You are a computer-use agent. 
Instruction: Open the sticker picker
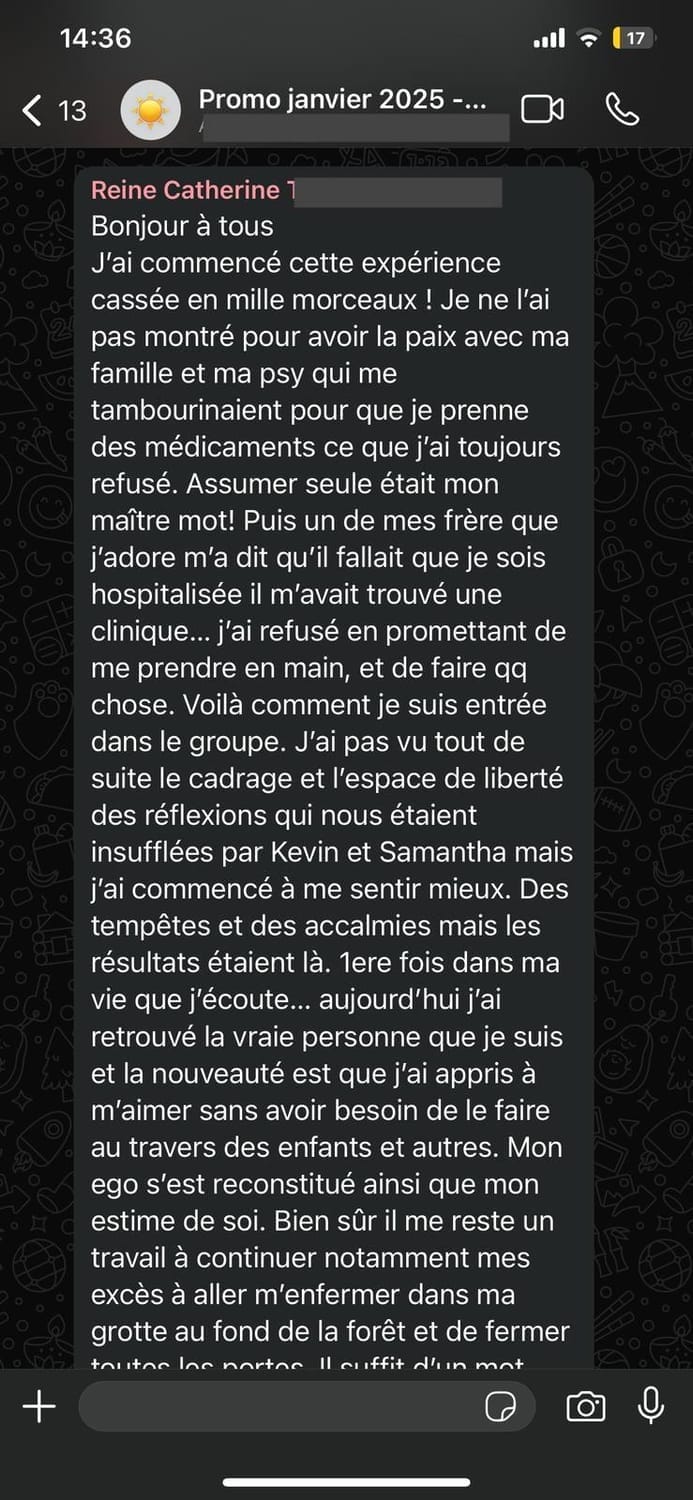pos(500,1407)
